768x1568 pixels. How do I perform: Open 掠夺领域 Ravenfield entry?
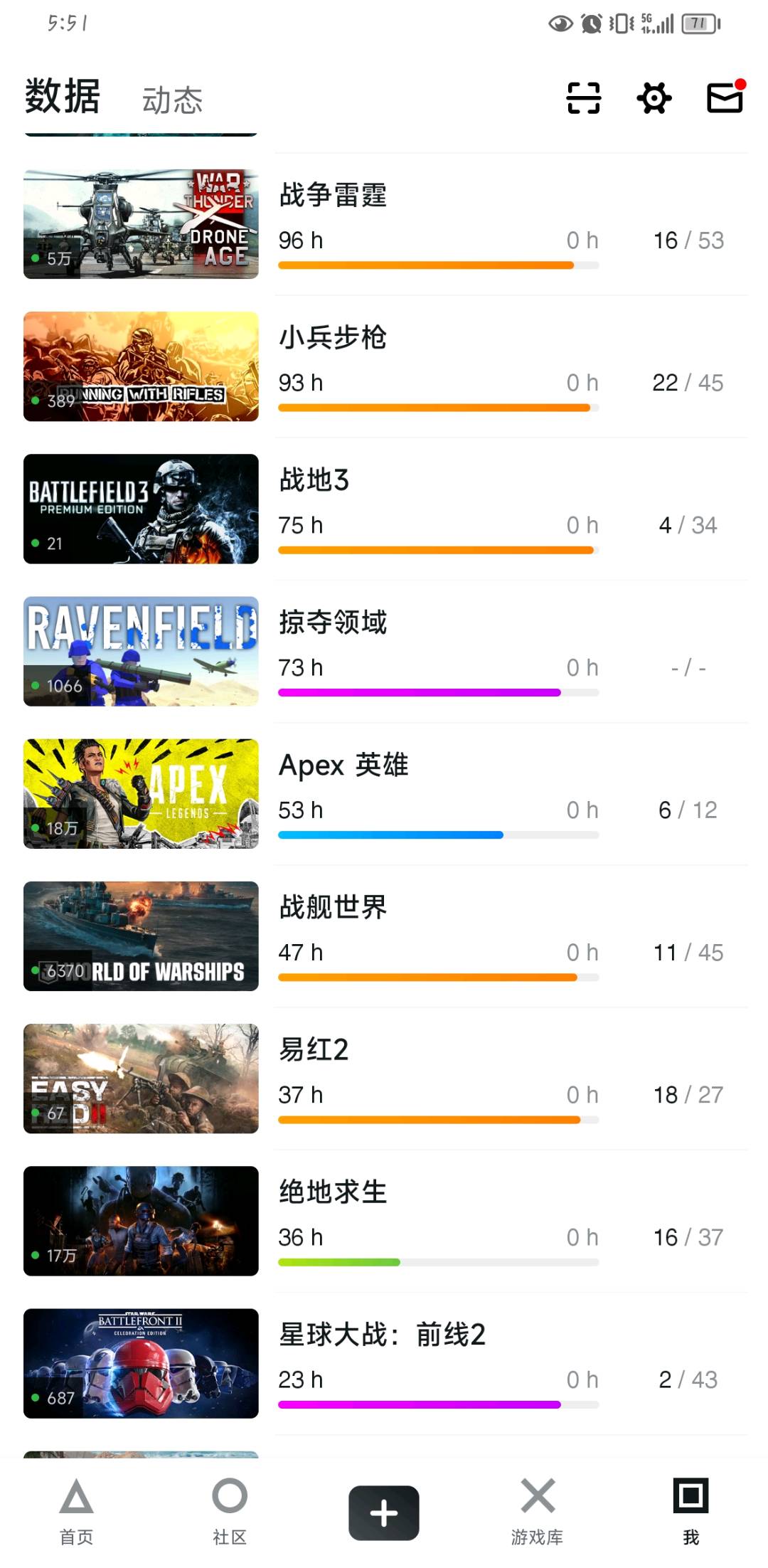[385, 651]
